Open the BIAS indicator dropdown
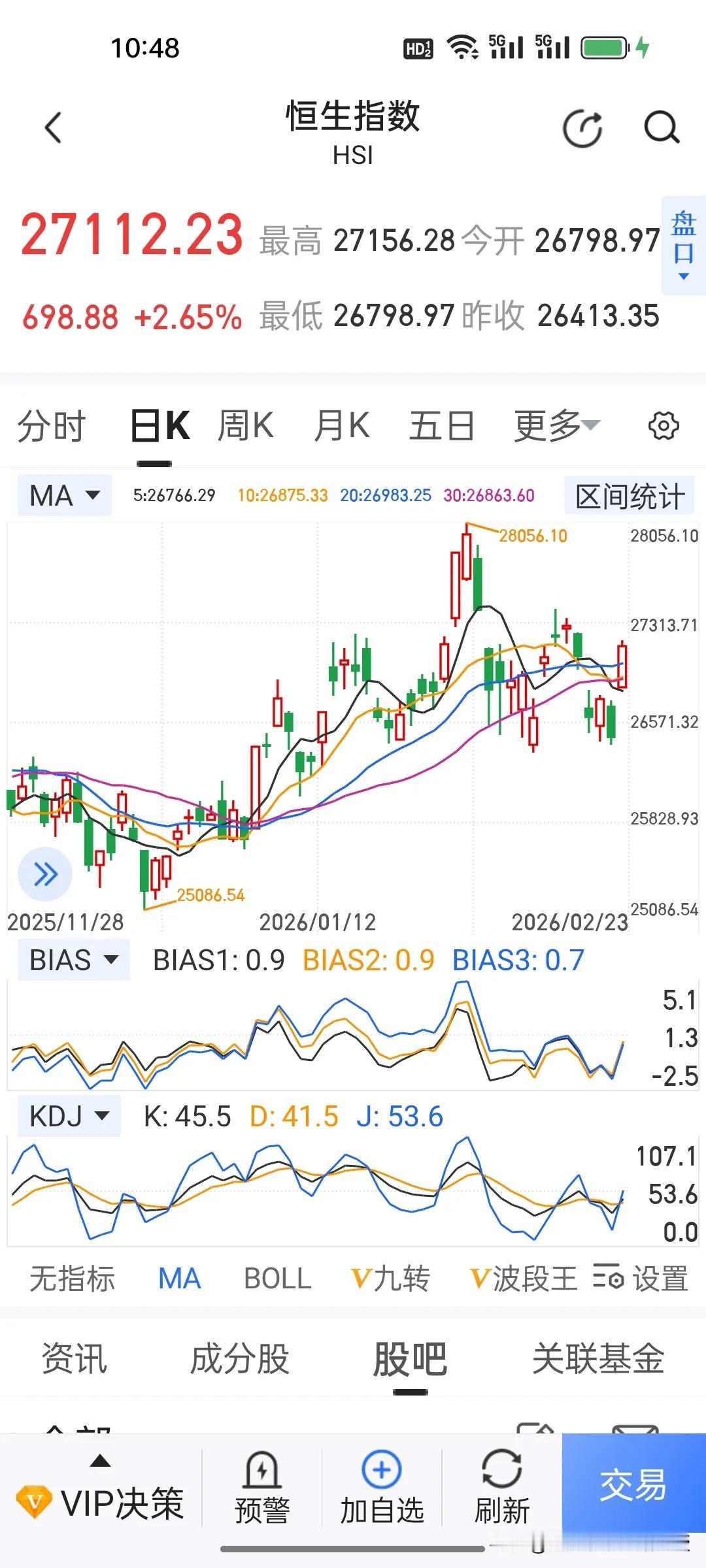 pos(72,959)
